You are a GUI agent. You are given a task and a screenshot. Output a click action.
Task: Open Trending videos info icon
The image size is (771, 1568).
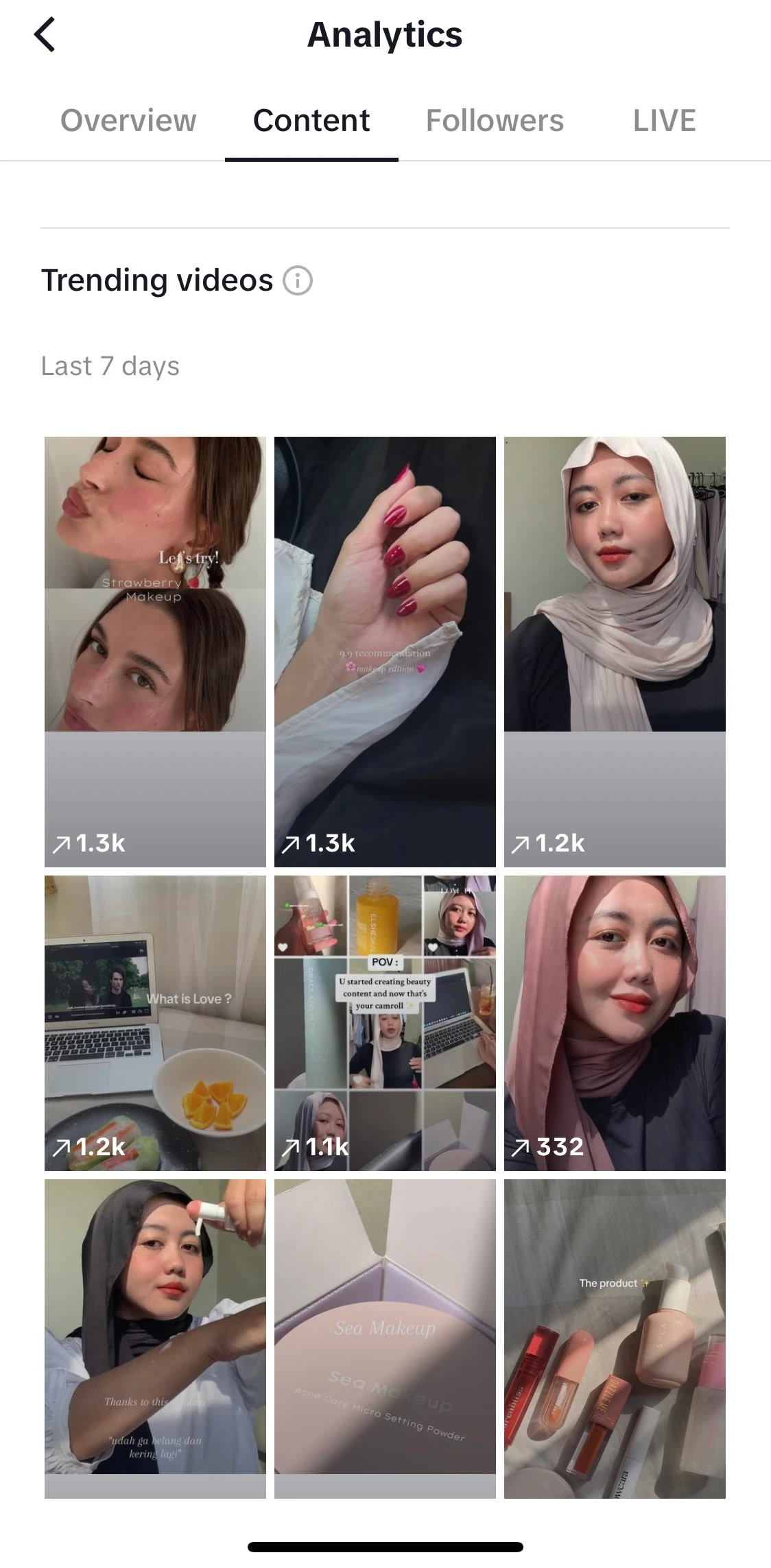coord(298,281)
